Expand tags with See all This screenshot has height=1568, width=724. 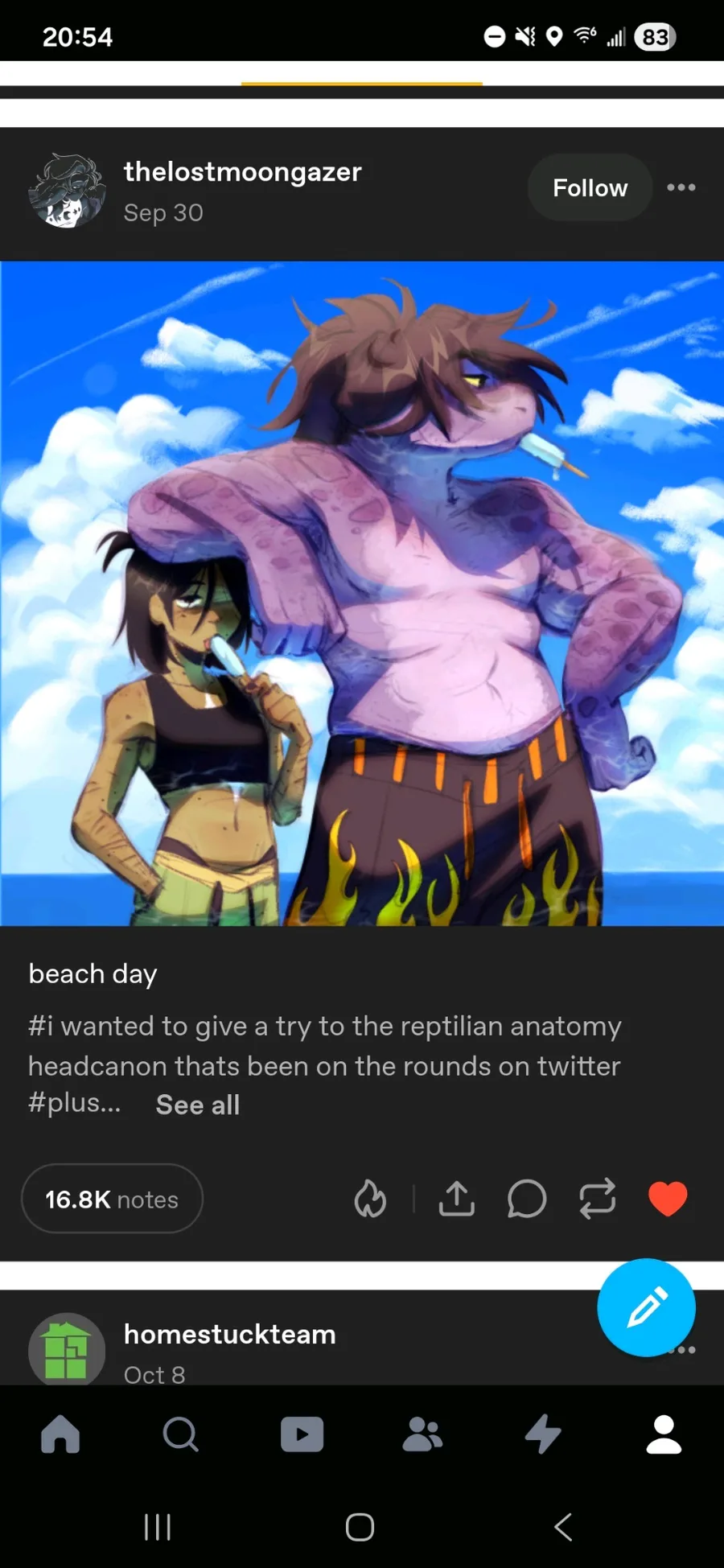click(x=198, y=1105)
